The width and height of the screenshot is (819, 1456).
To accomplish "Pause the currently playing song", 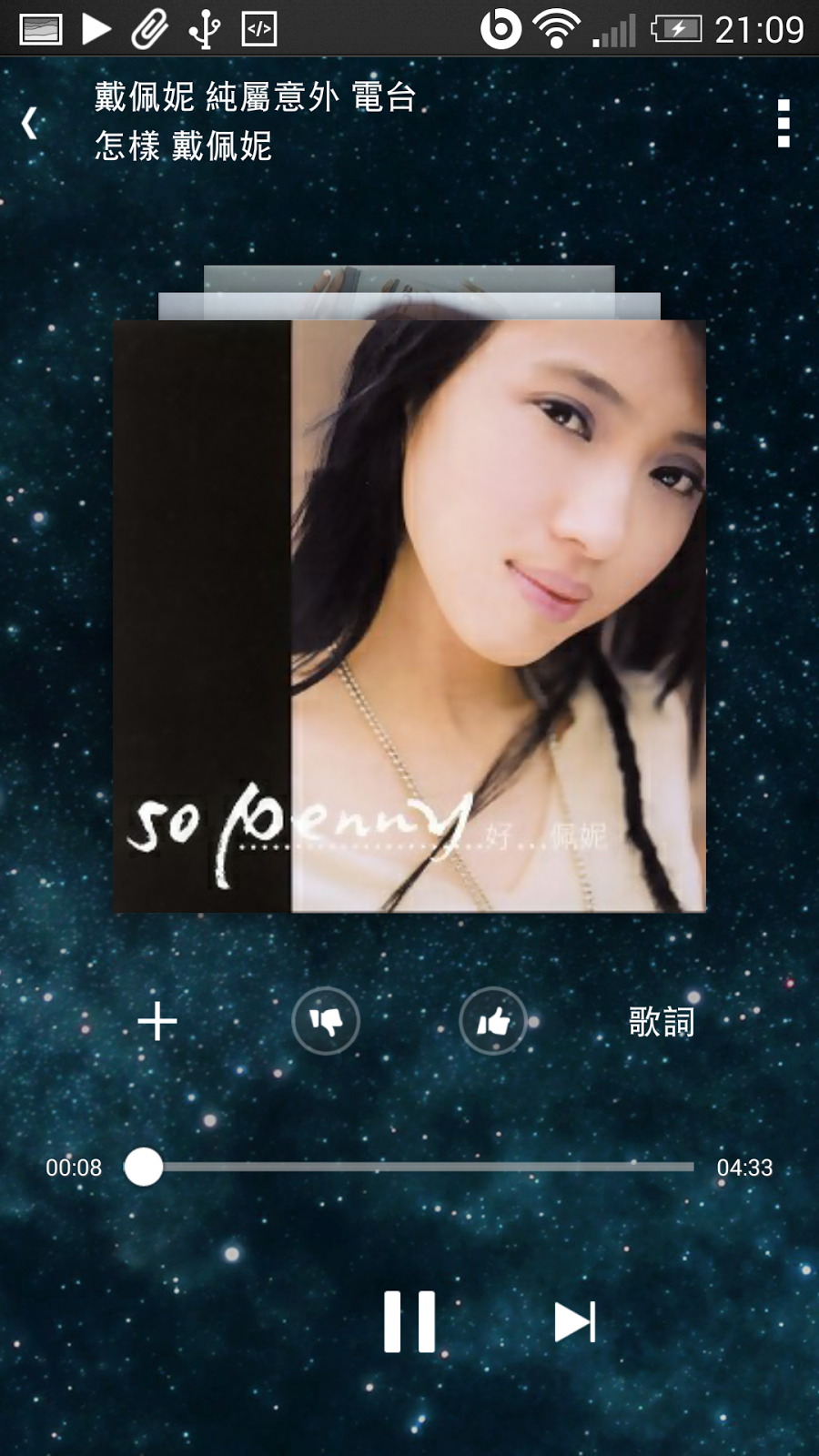I will (409, 1321).
